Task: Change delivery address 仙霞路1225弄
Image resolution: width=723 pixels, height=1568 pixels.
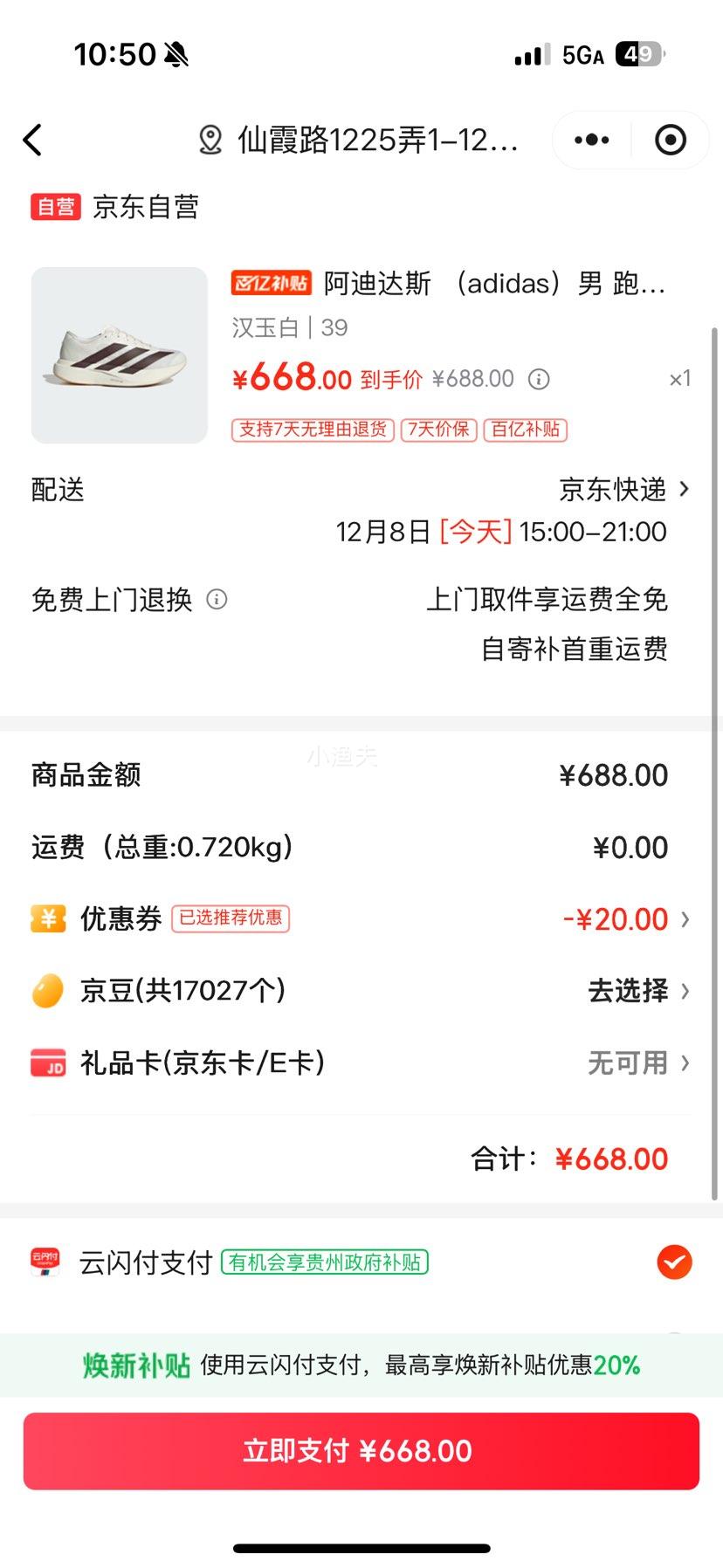Action: (360, 140)
